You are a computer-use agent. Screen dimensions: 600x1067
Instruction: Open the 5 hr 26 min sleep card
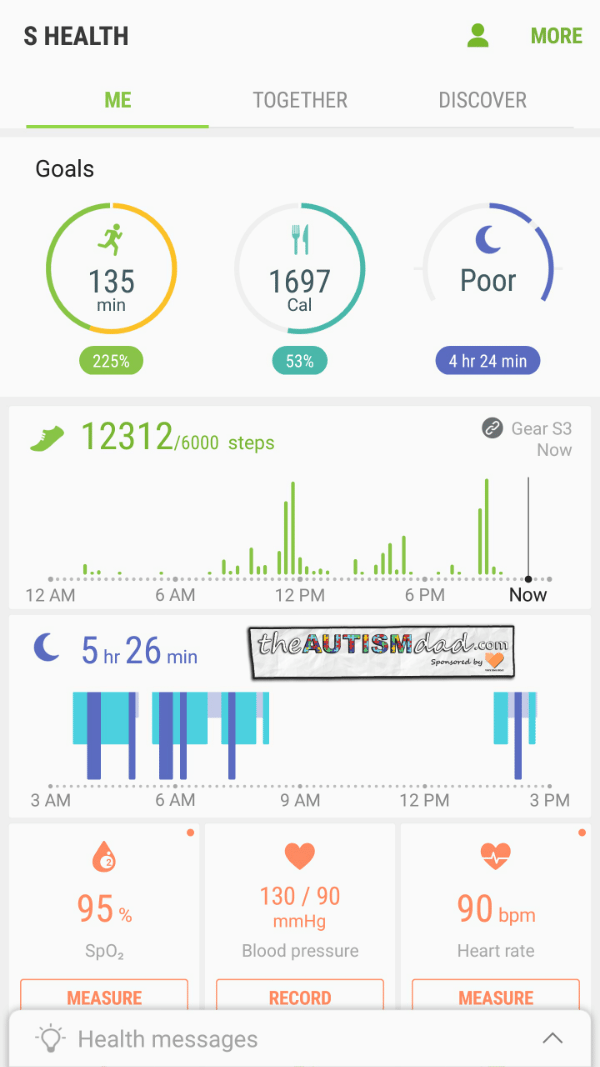coord(300,715)
